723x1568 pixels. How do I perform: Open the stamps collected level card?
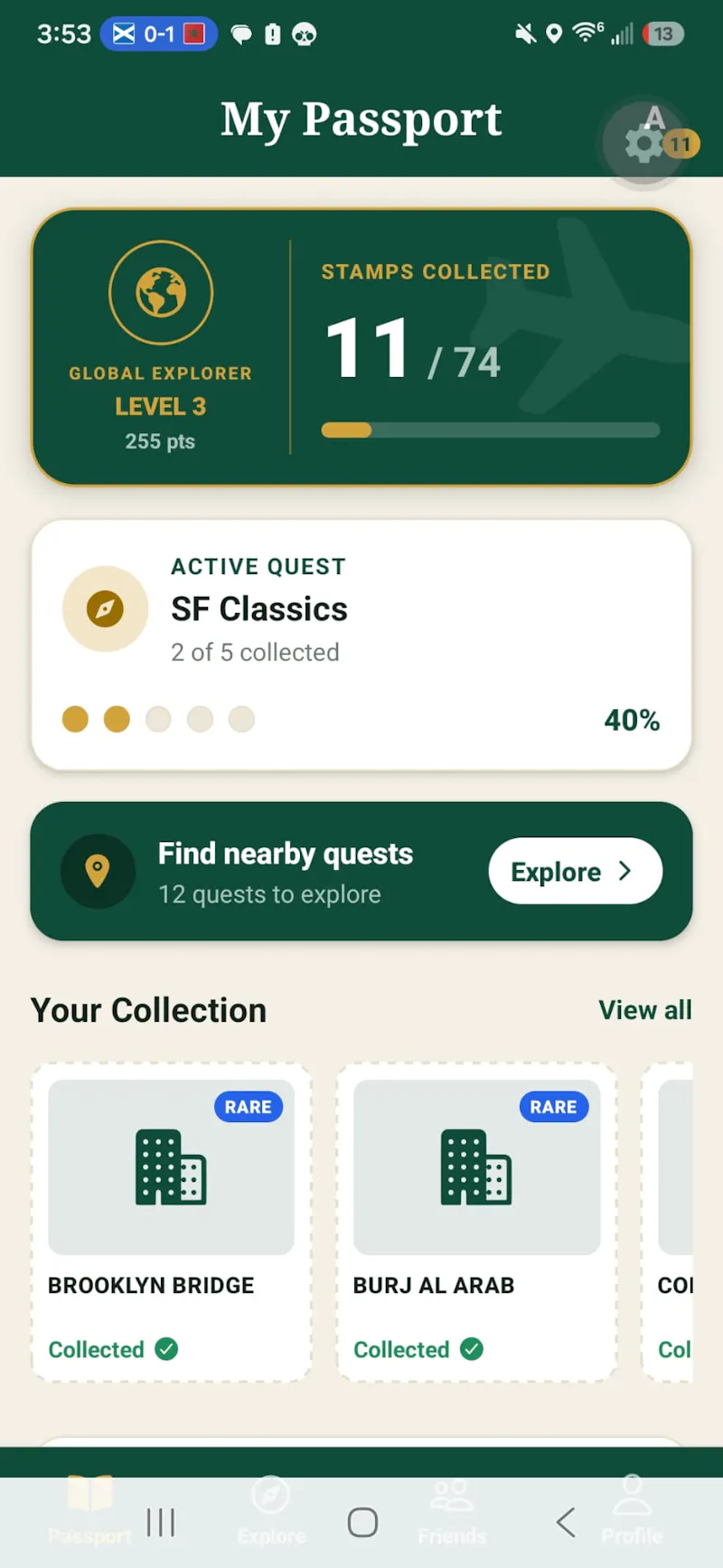(361, 347)
